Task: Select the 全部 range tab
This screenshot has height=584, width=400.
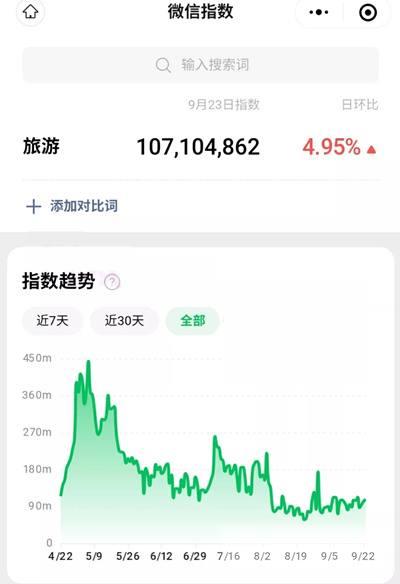Action: pyautogui.click(x=193, y=321)
